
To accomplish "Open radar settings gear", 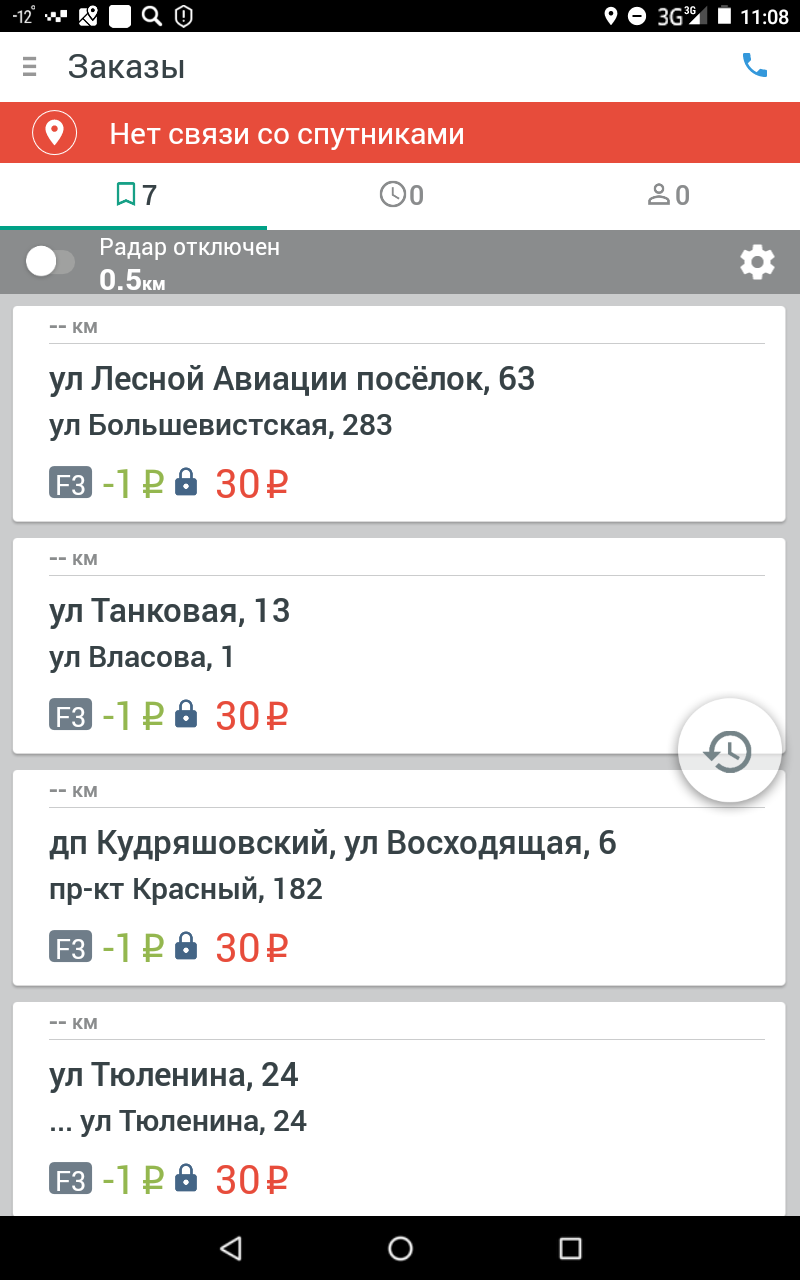I will point(757,262).
